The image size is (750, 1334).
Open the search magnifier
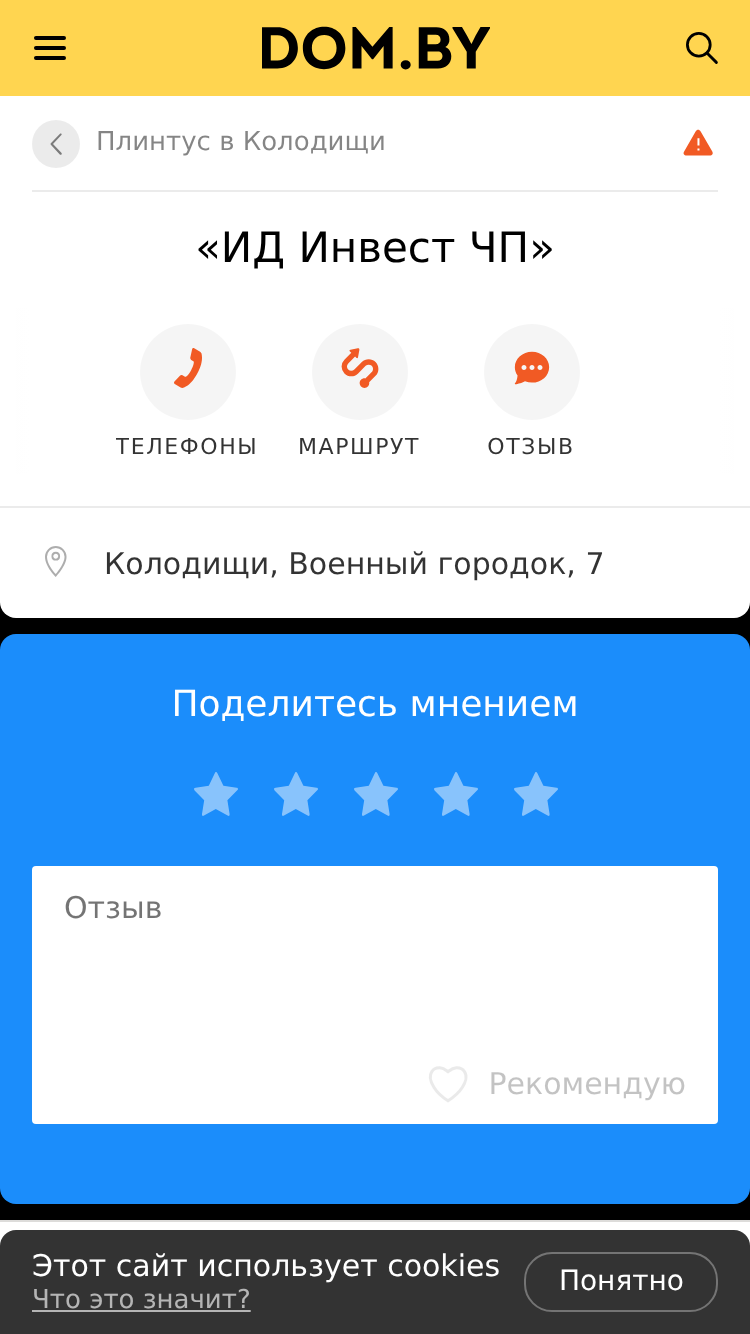[x=701, y=48]
